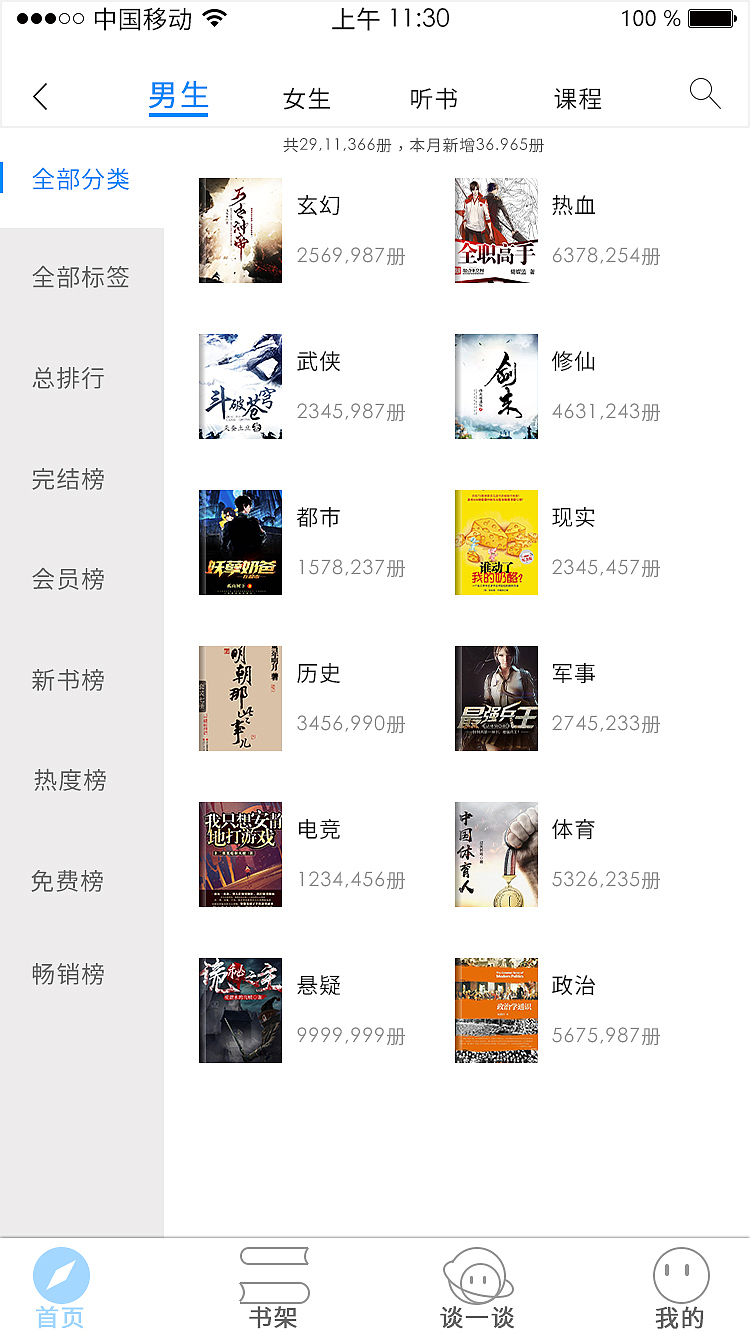
Task: Switch to the 女生 tab
Action: [306, 97]
